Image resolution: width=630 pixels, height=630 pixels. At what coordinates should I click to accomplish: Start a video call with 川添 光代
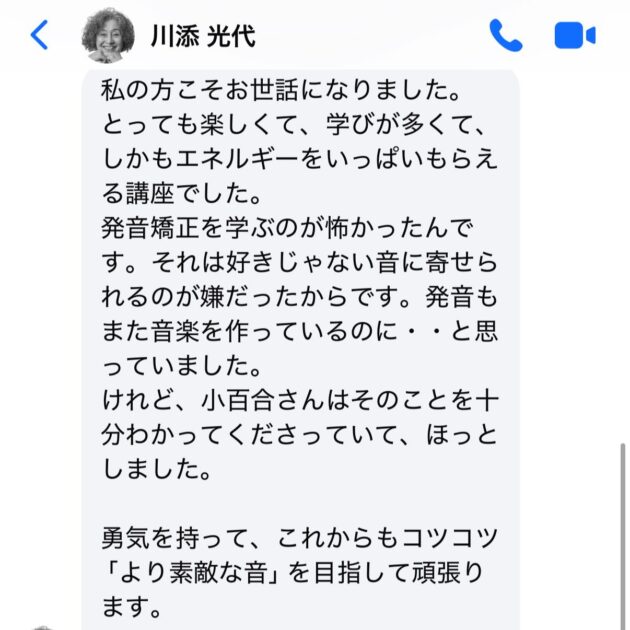pyautogui.click(x=575, y=36)
